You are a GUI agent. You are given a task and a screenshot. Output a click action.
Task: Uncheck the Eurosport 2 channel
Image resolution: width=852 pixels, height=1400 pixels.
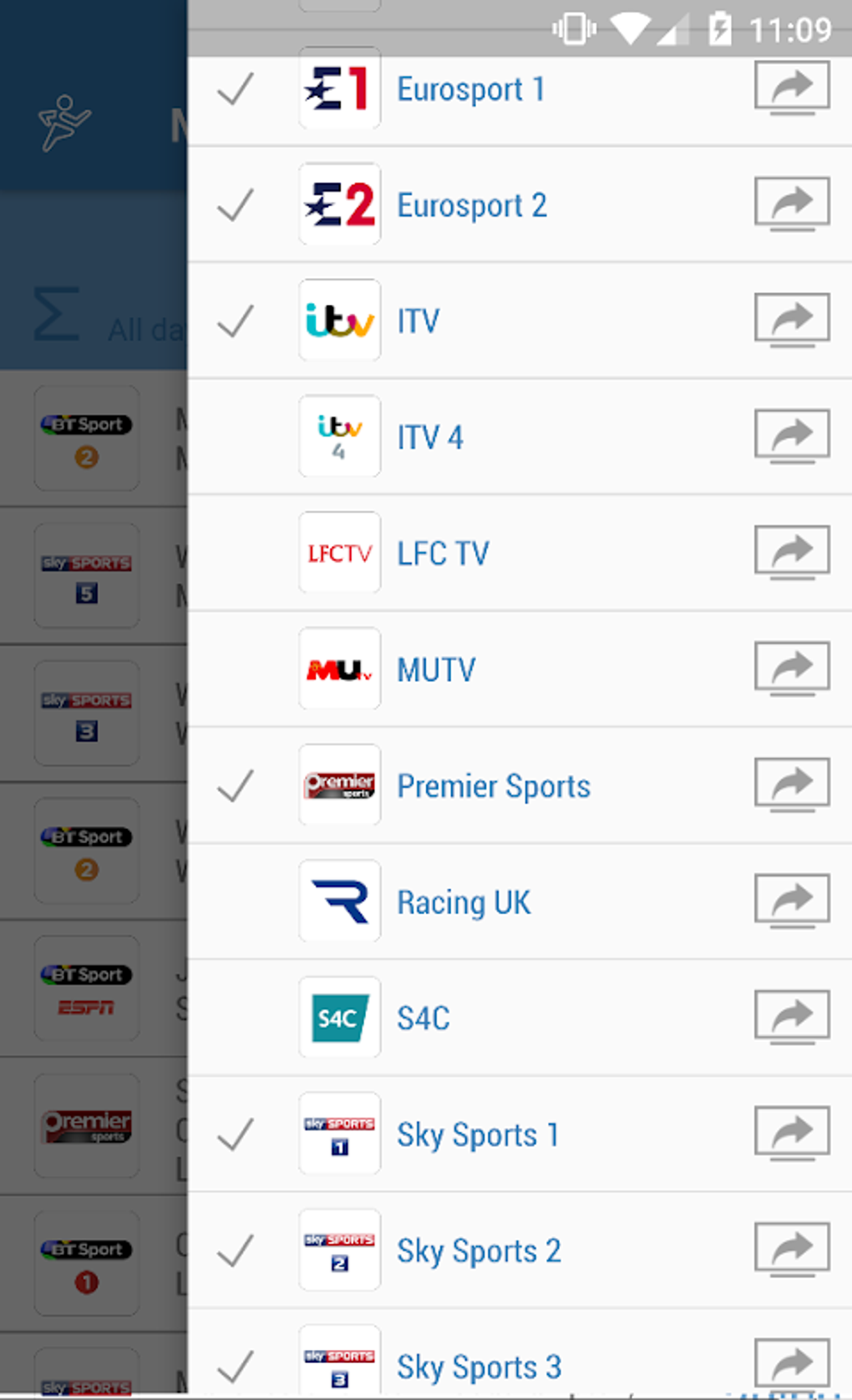coord(237,205)
